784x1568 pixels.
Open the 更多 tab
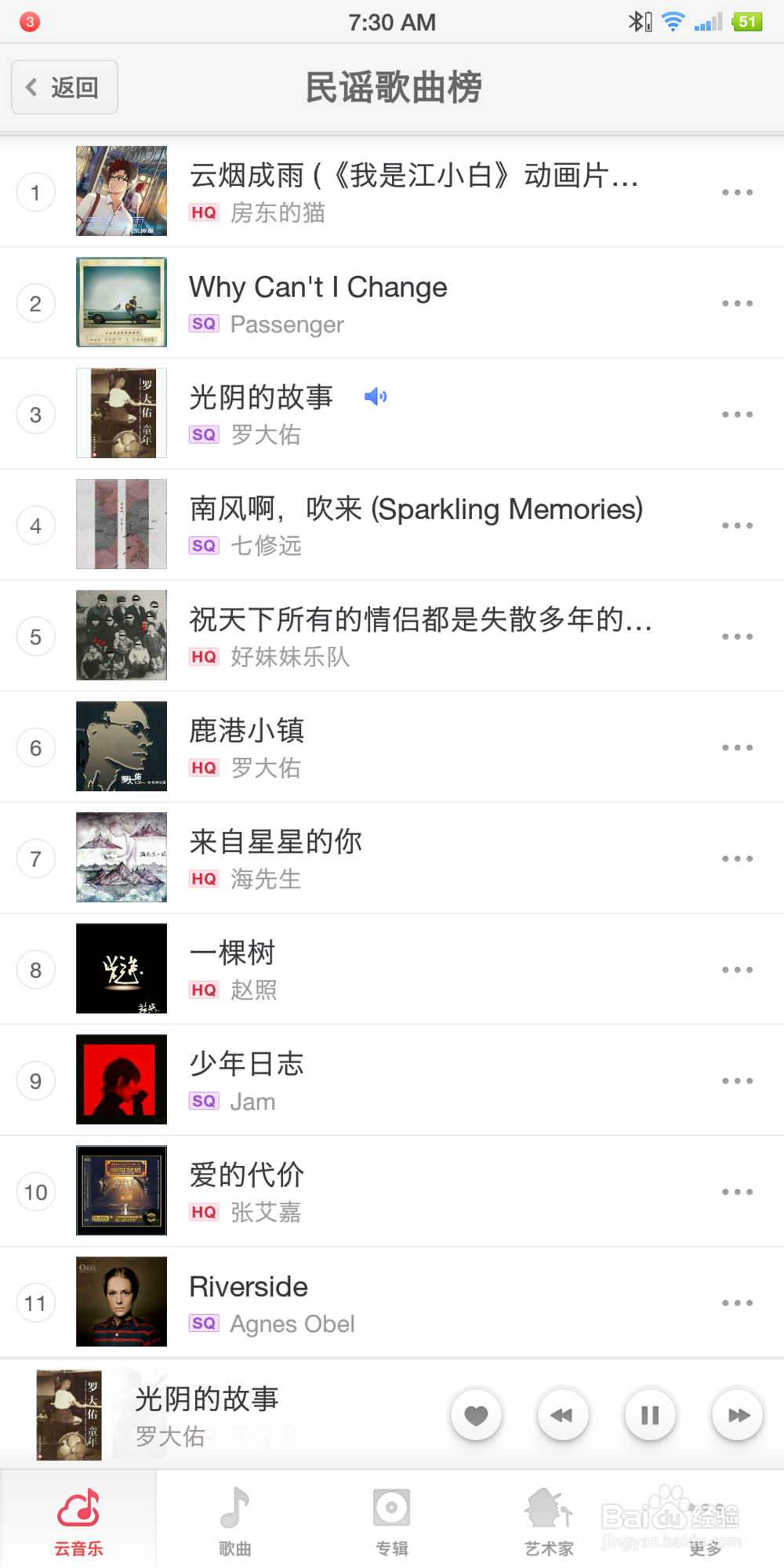[706, 1519]
